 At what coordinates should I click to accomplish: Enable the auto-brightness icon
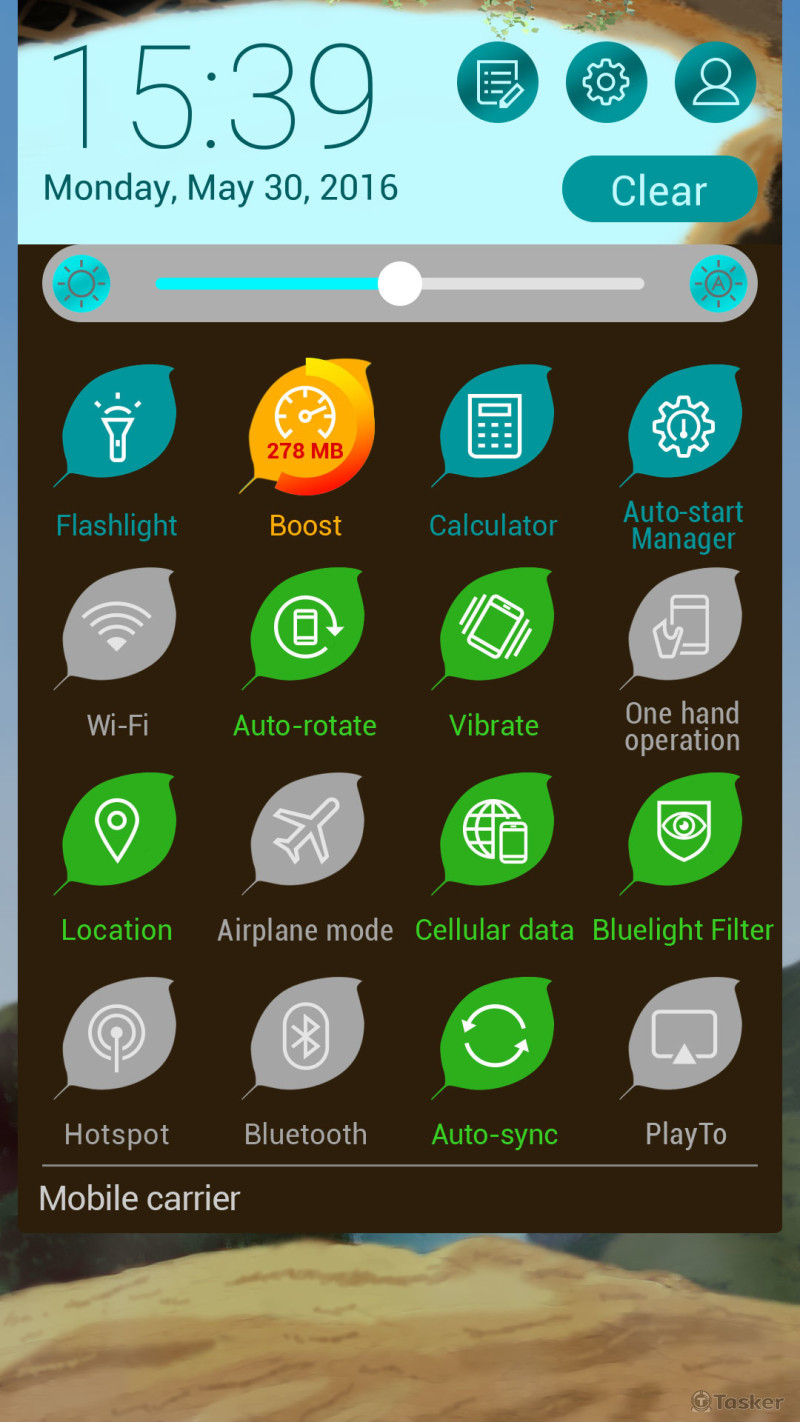(718, 283)
